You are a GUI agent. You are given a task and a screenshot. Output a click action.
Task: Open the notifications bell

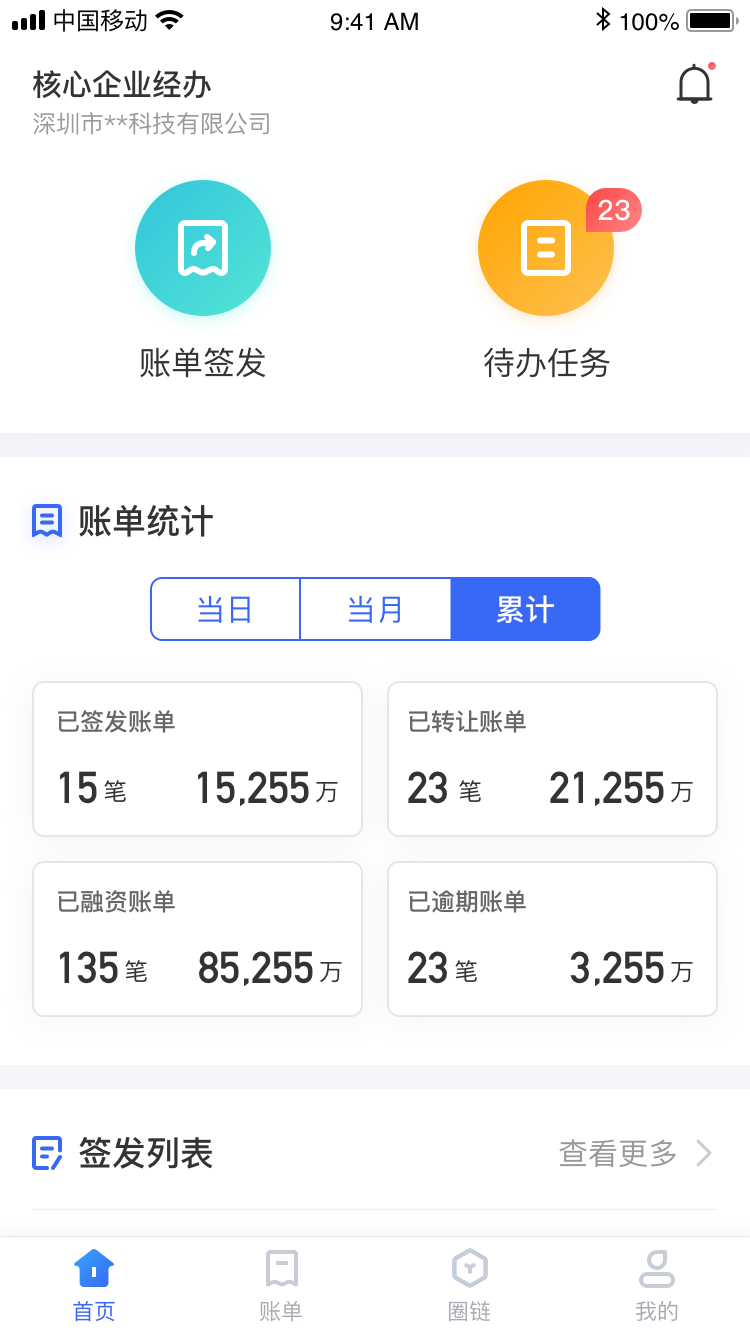click(694, 85)
